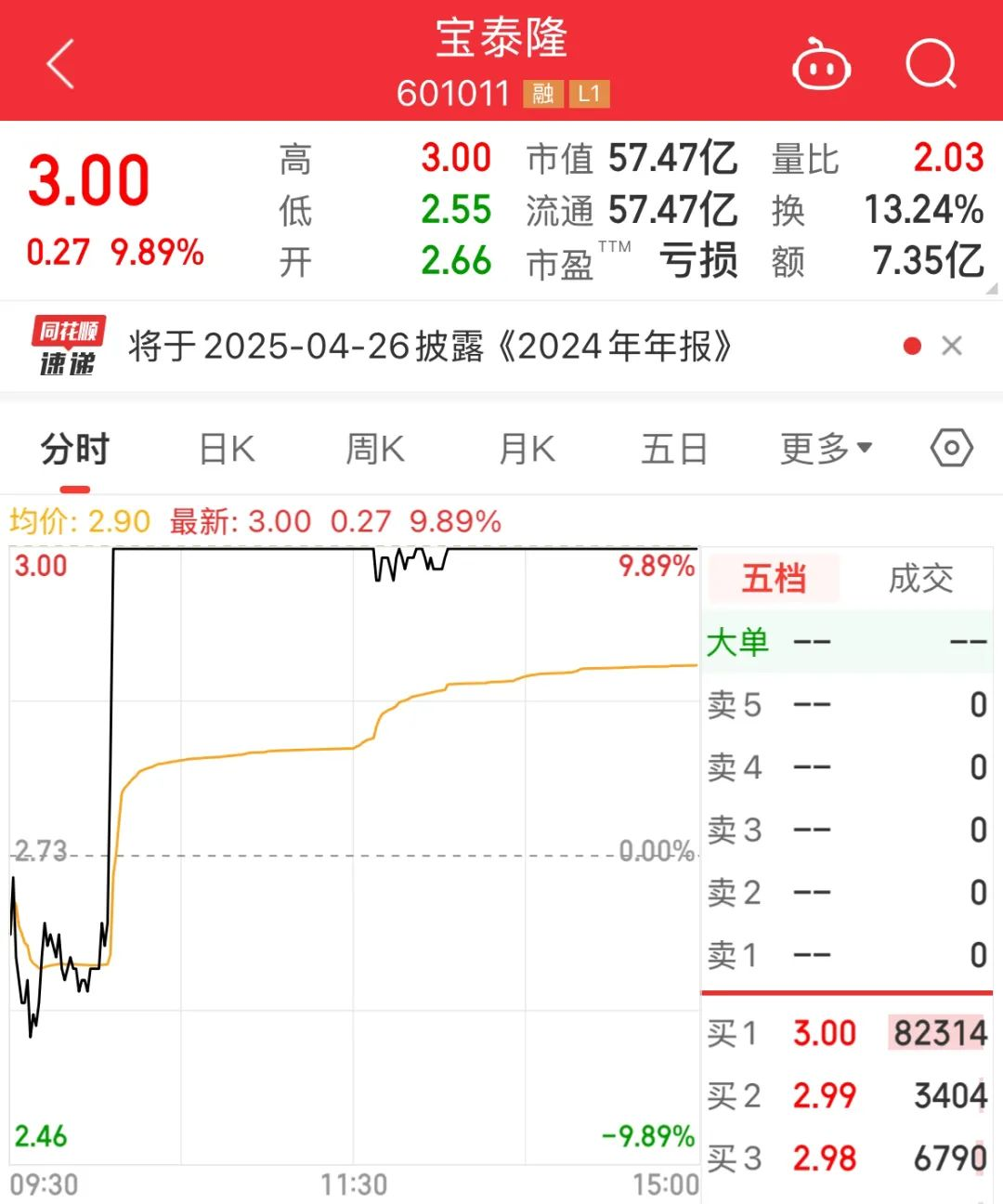Click the L1 quote level badge
Screen dimensions: 1003x1204
click(x=590, y=94)
